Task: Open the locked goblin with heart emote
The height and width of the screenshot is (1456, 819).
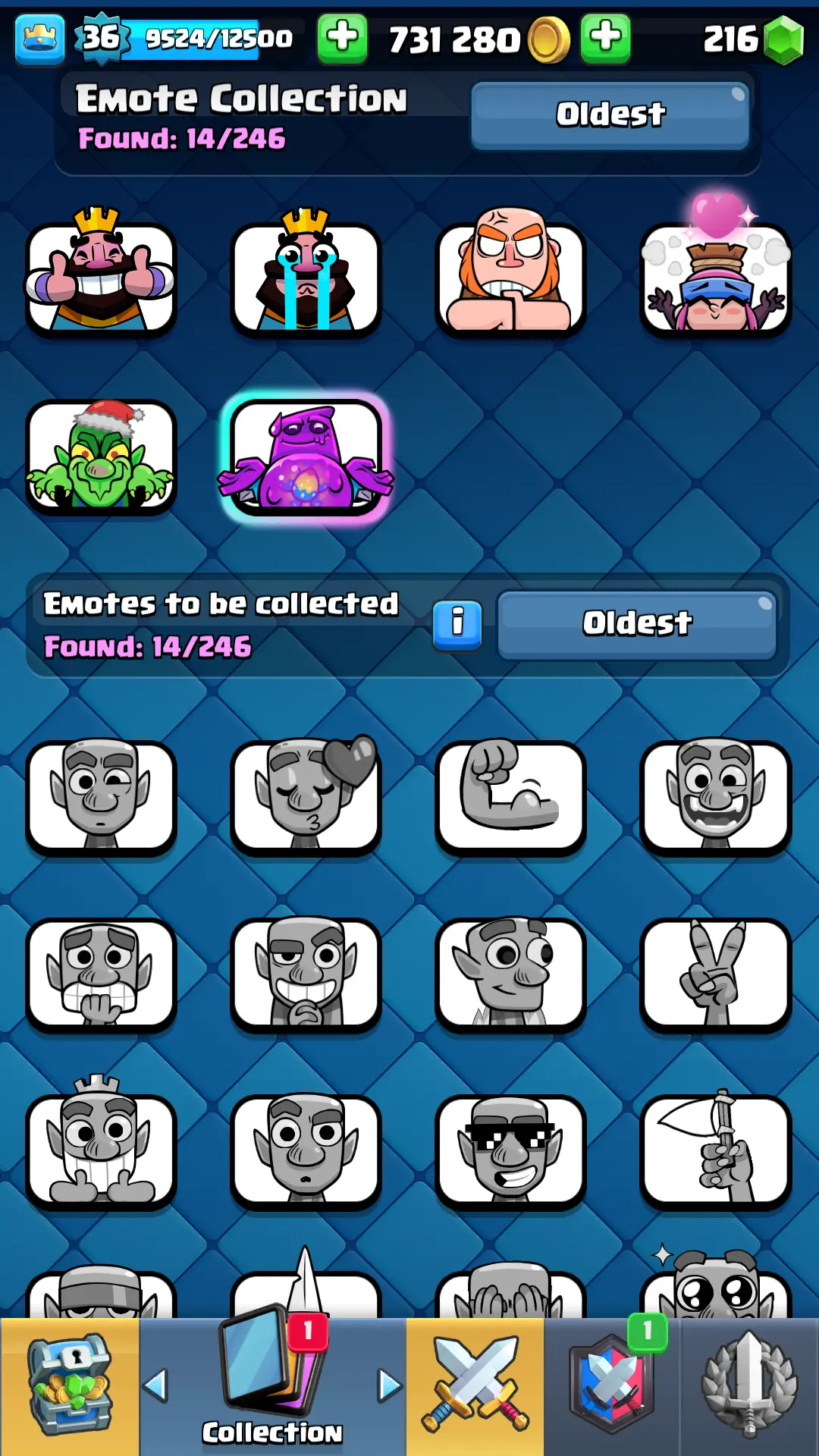Action: (x=306, y=796)
